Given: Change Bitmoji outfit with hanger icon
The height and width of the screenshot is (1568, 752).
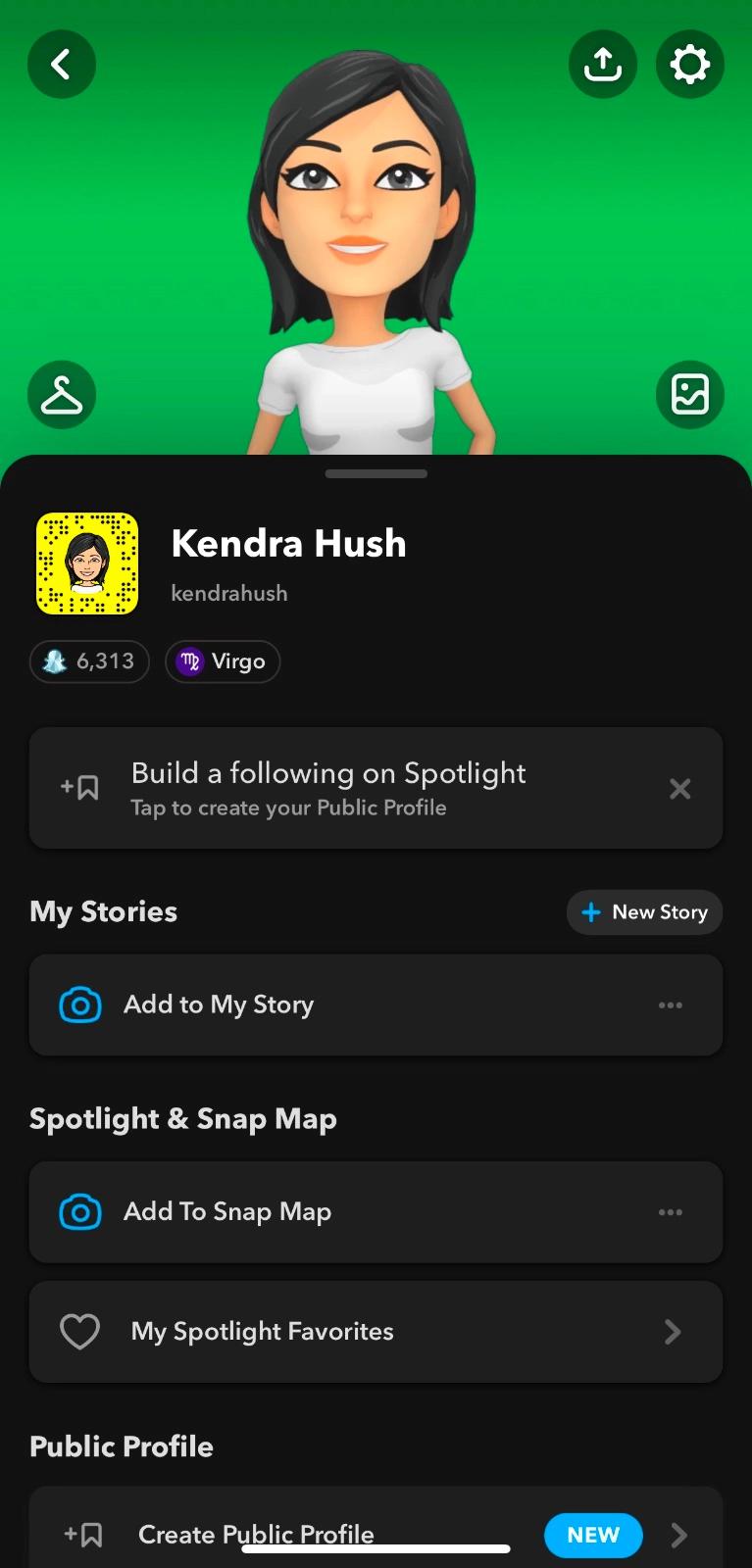Looking at the screenshot, I should click(62, 395).
